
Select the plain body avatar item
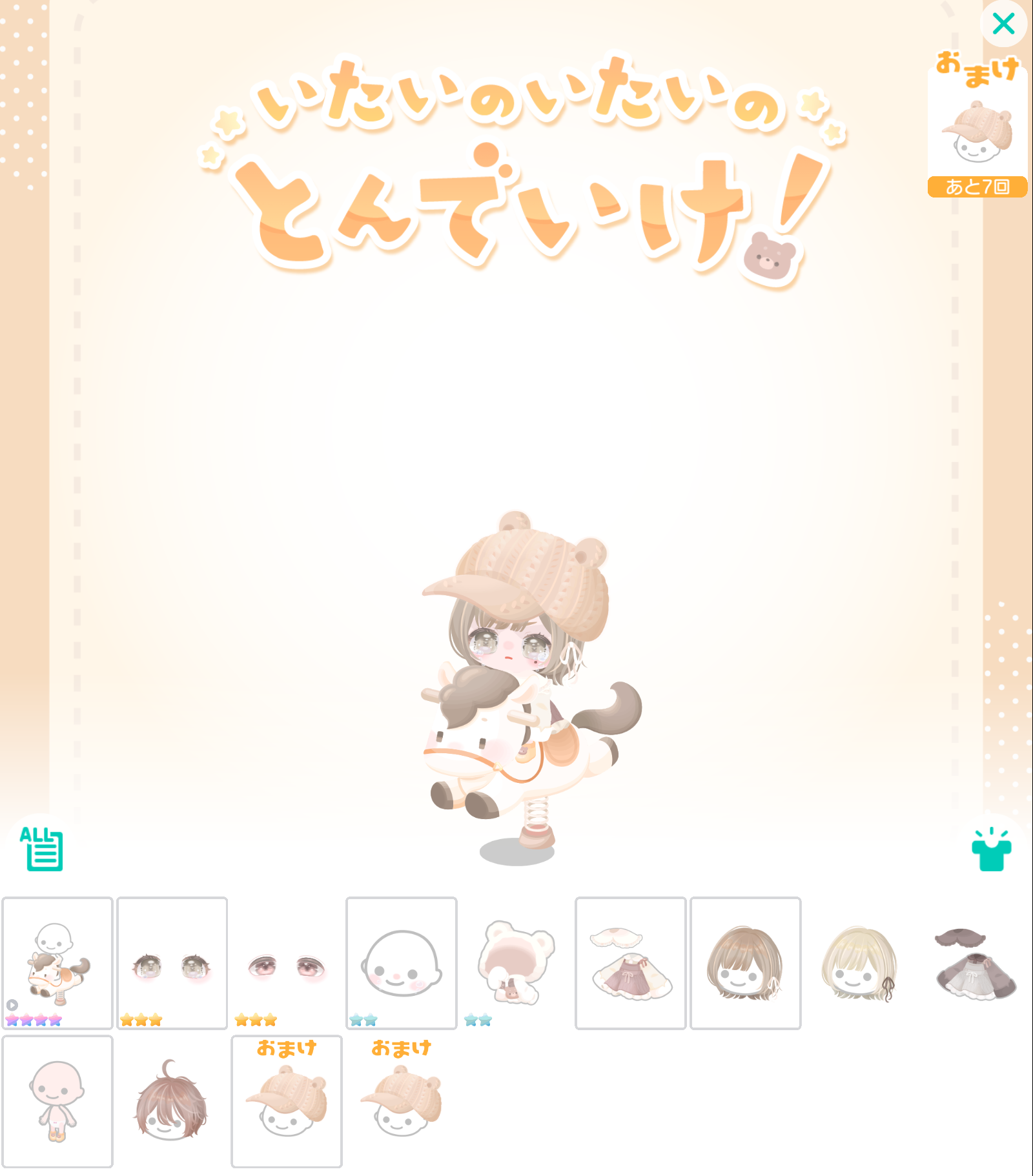click(x=57, y=1101)
